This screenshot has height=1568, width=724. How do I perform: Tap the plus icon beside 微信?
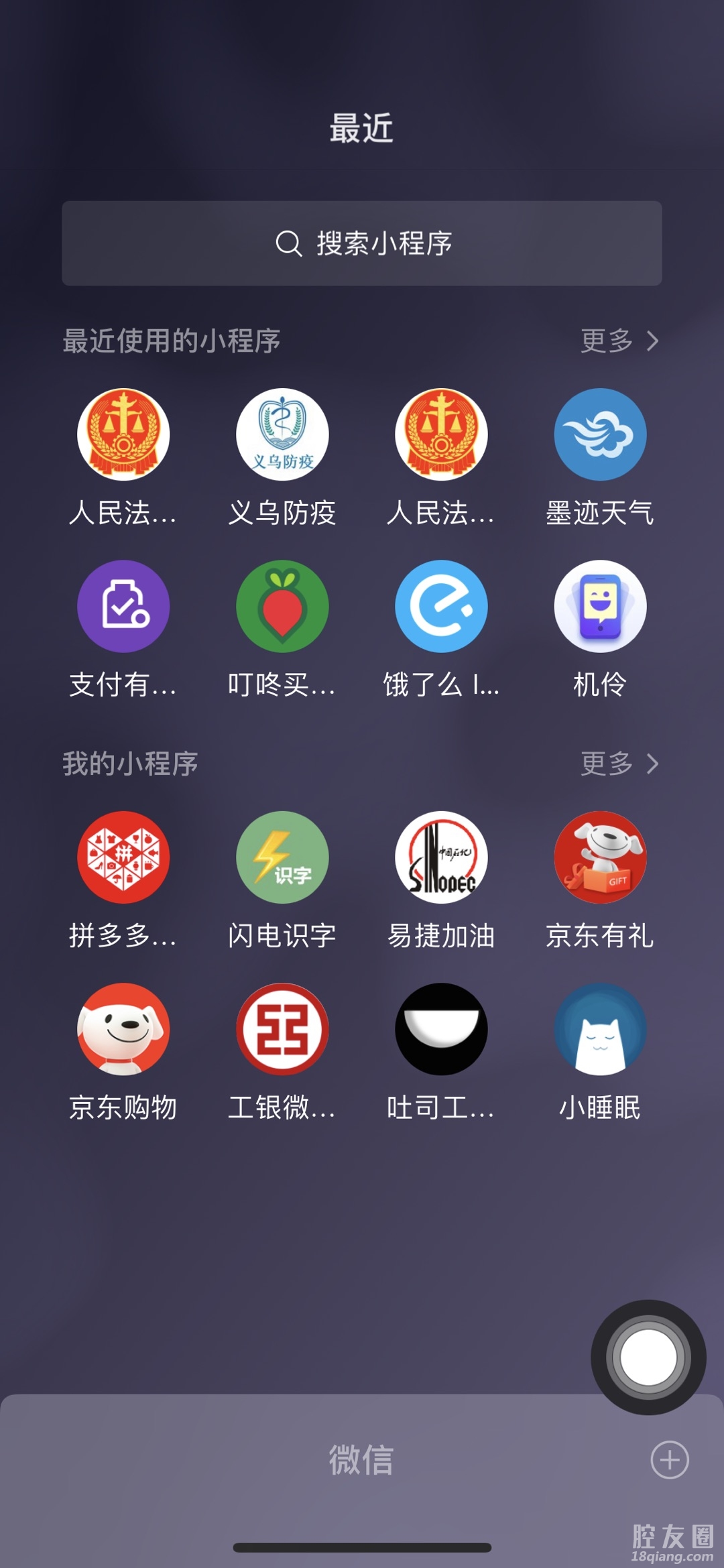click(x=670, y=1459)
